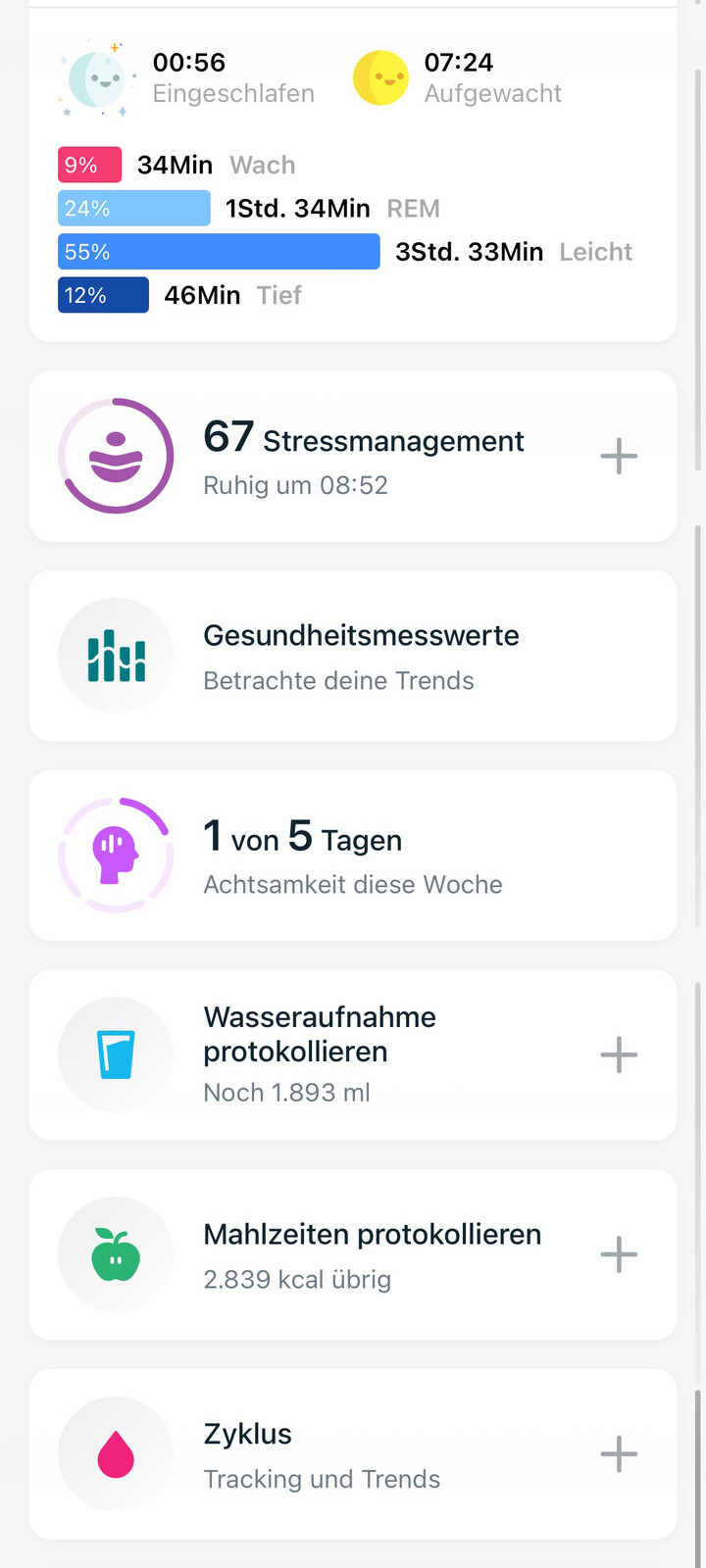Open Achtsamkeit diese Woche card
The width and height of the screenshot is (706, 1568).
coord(353,856)
